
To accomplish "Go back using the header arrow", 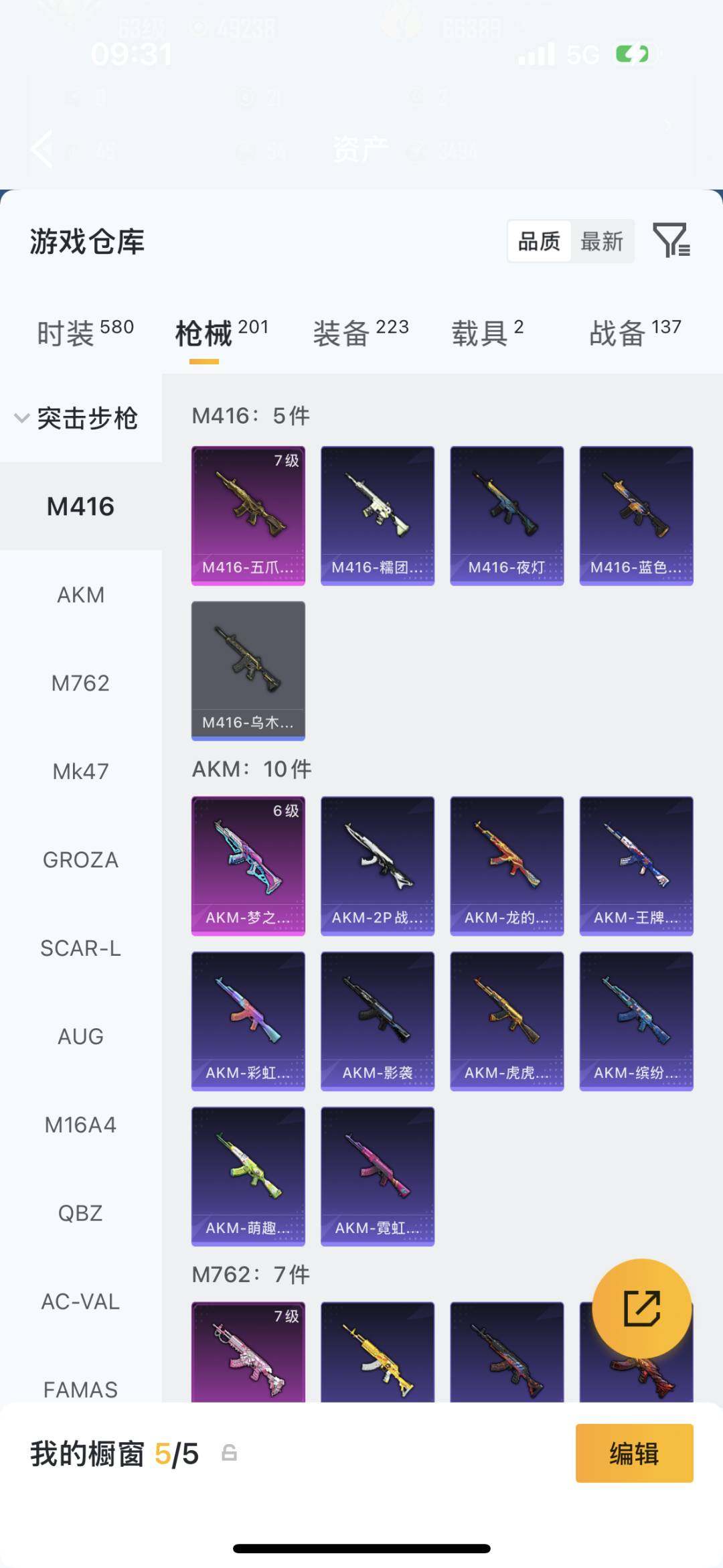I will tap(42, 149).
